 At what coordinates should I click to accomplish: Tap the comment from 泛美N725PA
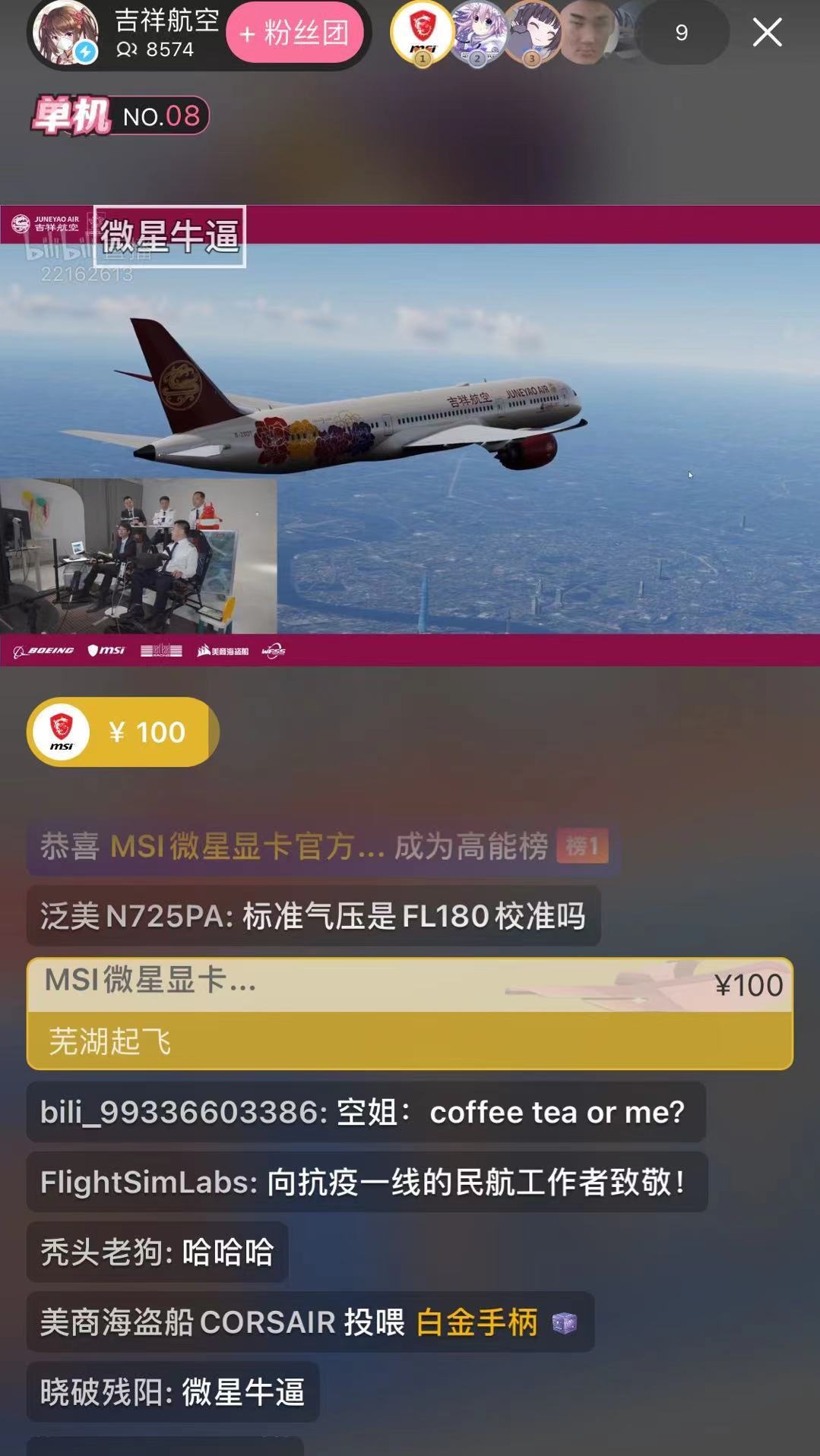[x=313, y=916]
